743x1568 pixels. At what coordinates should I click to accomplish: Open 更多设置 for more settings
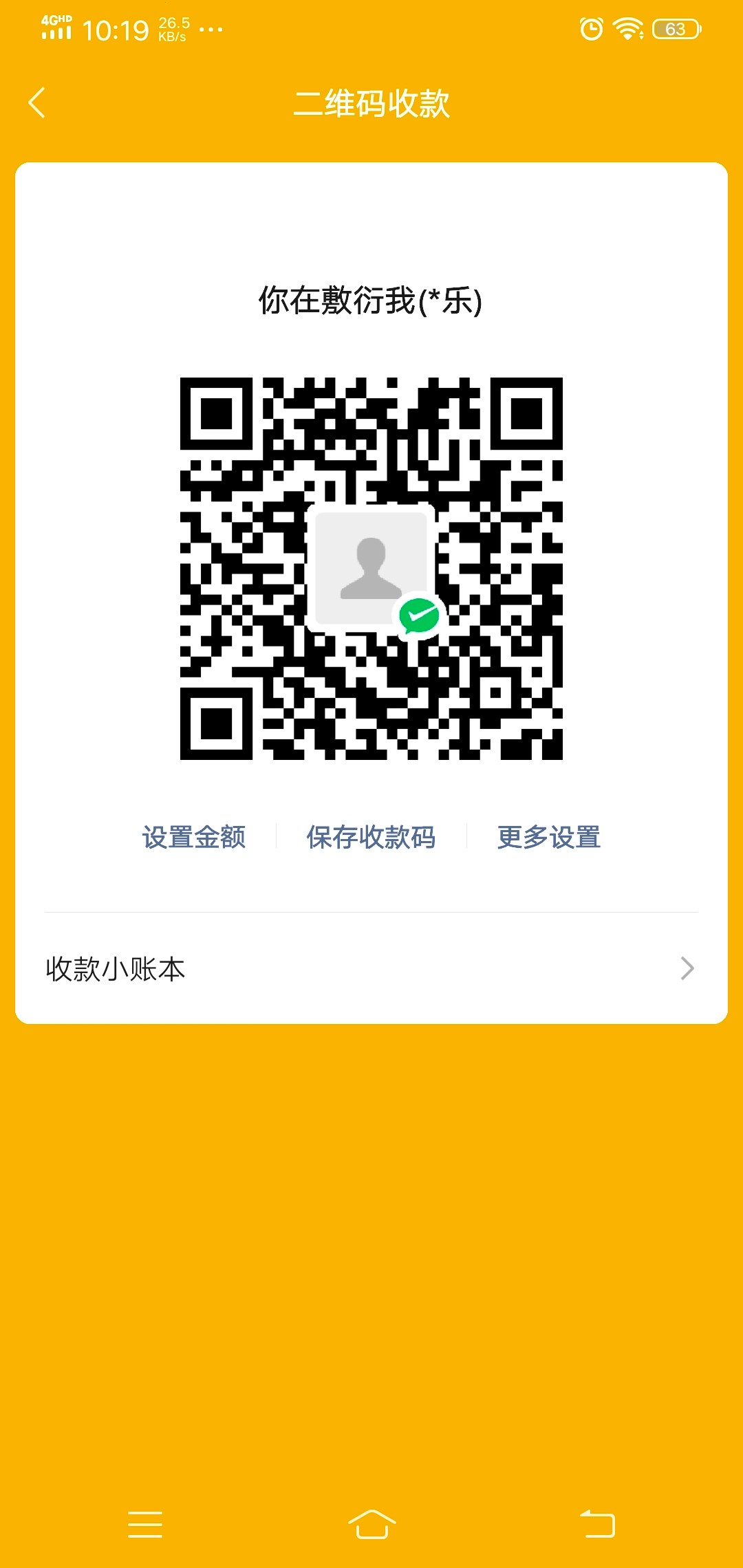pos(548,838)
